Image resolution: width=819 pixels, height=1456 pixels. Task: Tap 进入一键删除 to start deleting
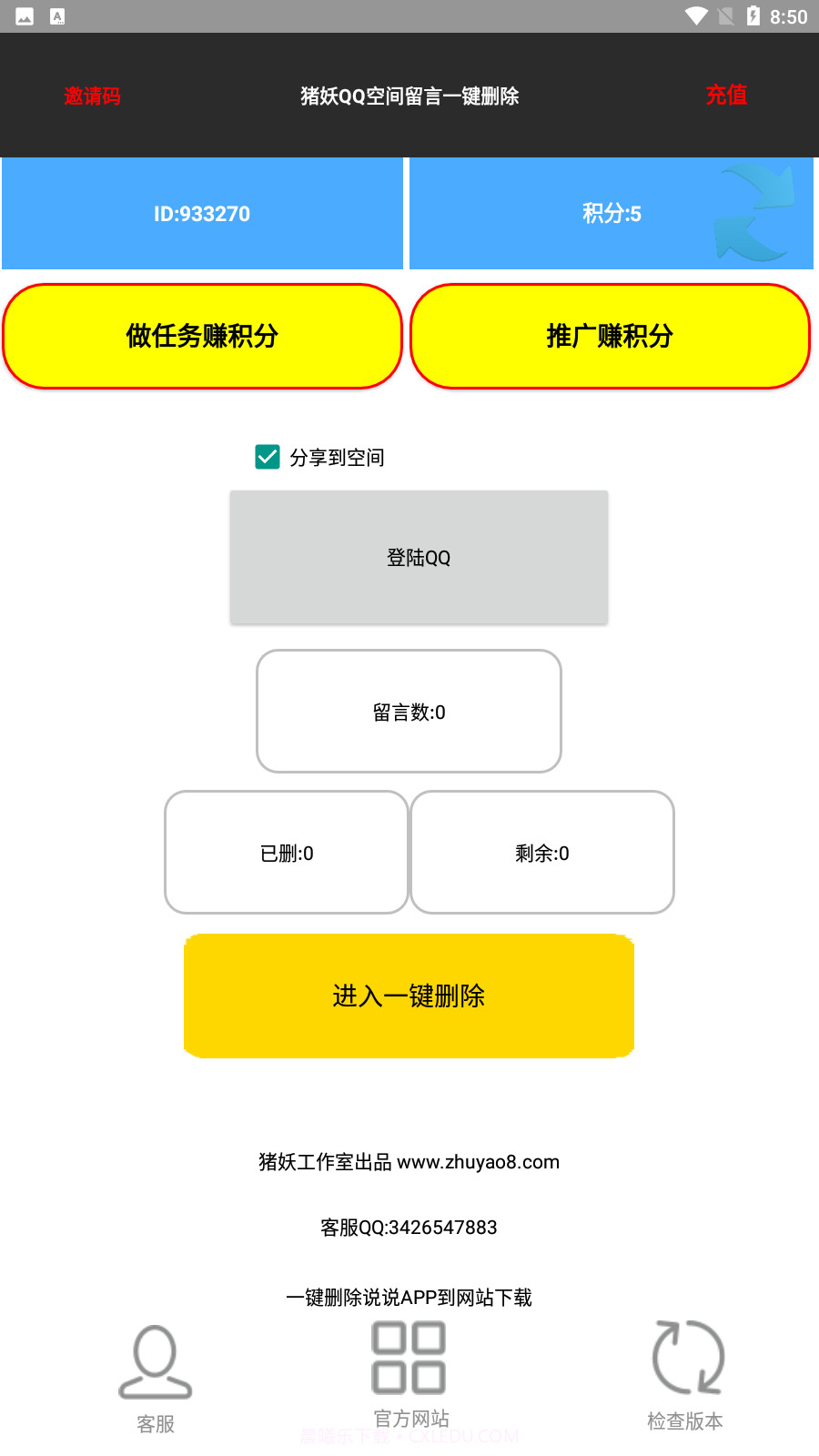[409, 996]
